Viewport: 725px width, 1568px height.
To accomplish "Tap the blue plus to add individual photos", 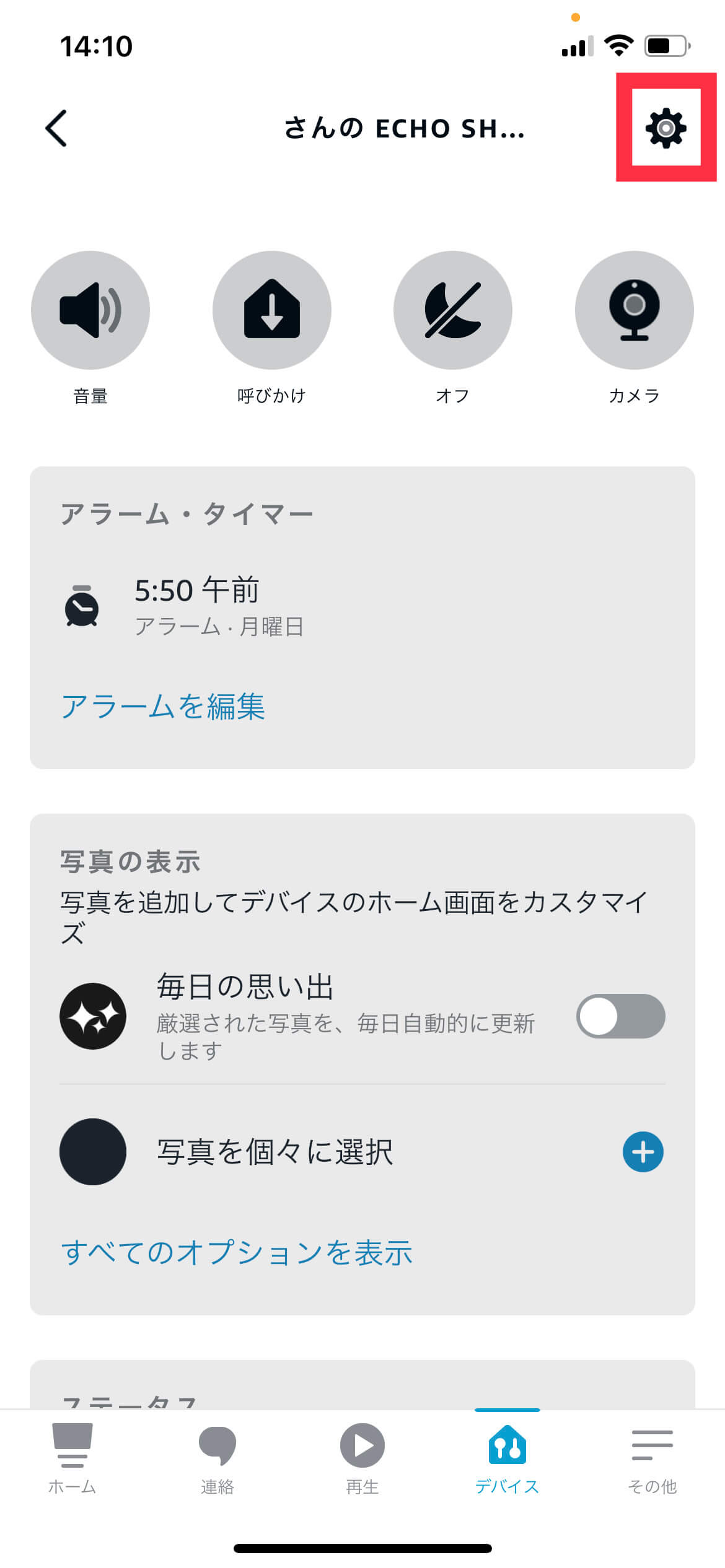I will click(x=643, y=1151).
